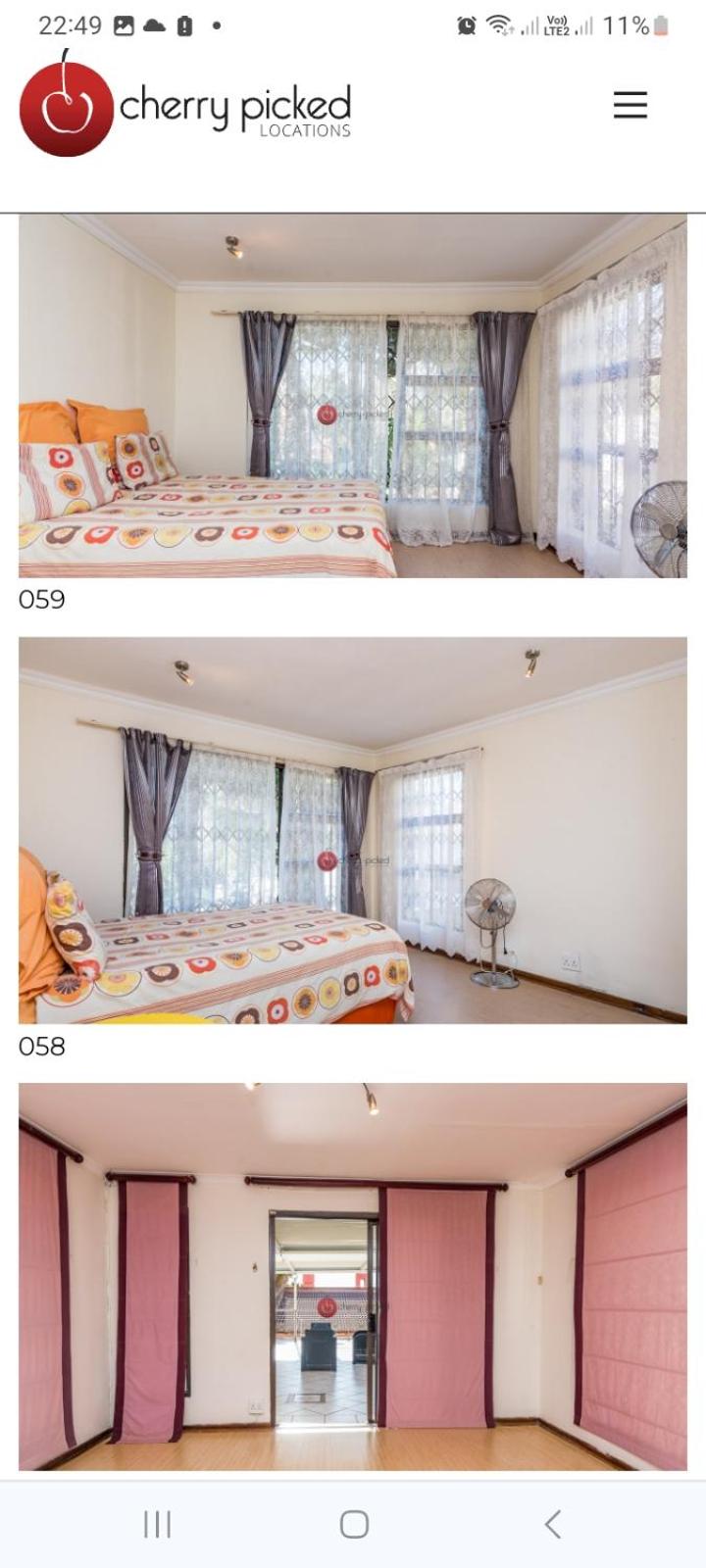The image size is (706, 1568).
Task: Open bedroom photo 059
Action: (353, 396)
